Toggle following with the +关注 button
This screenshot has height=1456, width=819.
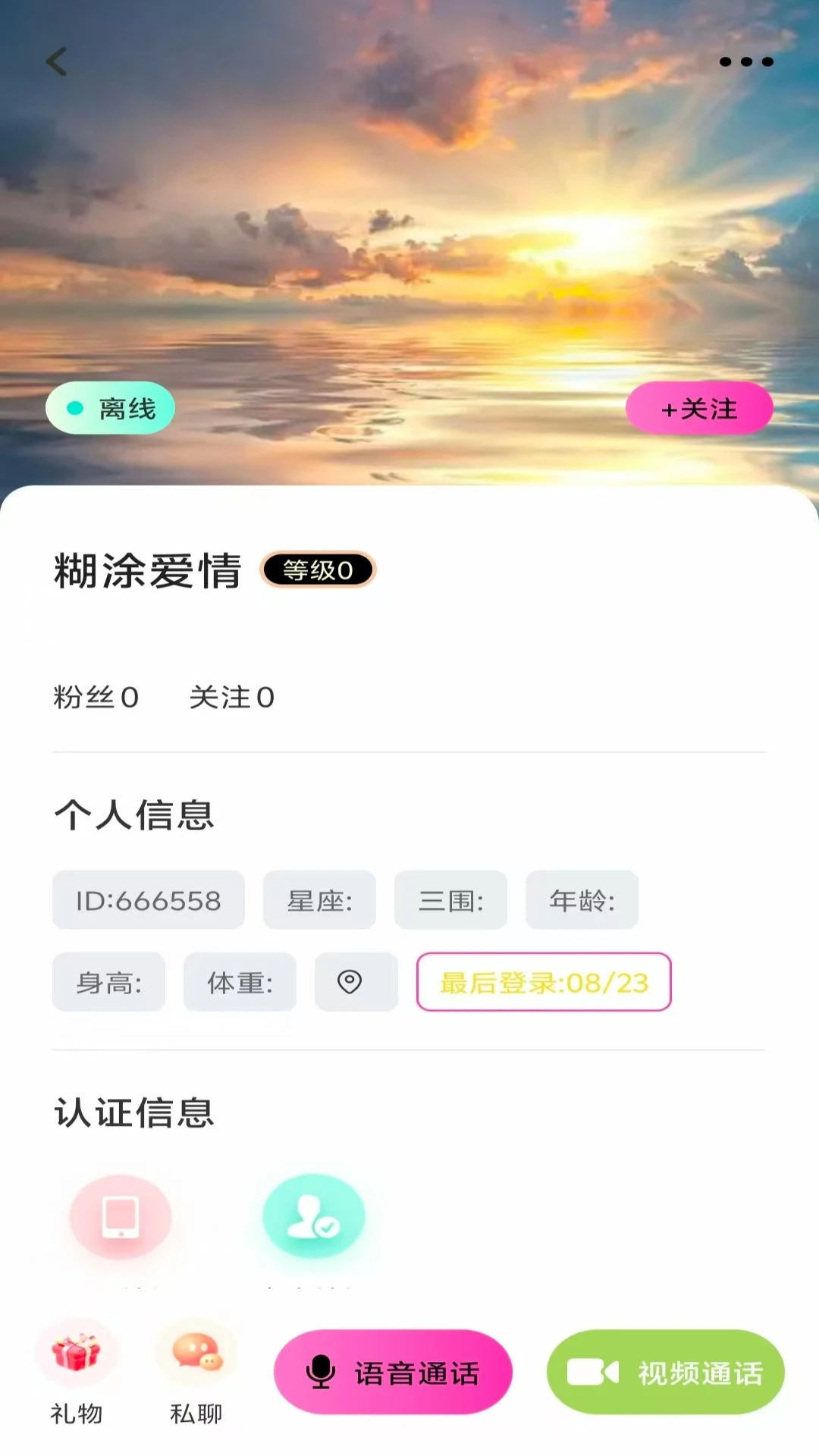(698, 407)
